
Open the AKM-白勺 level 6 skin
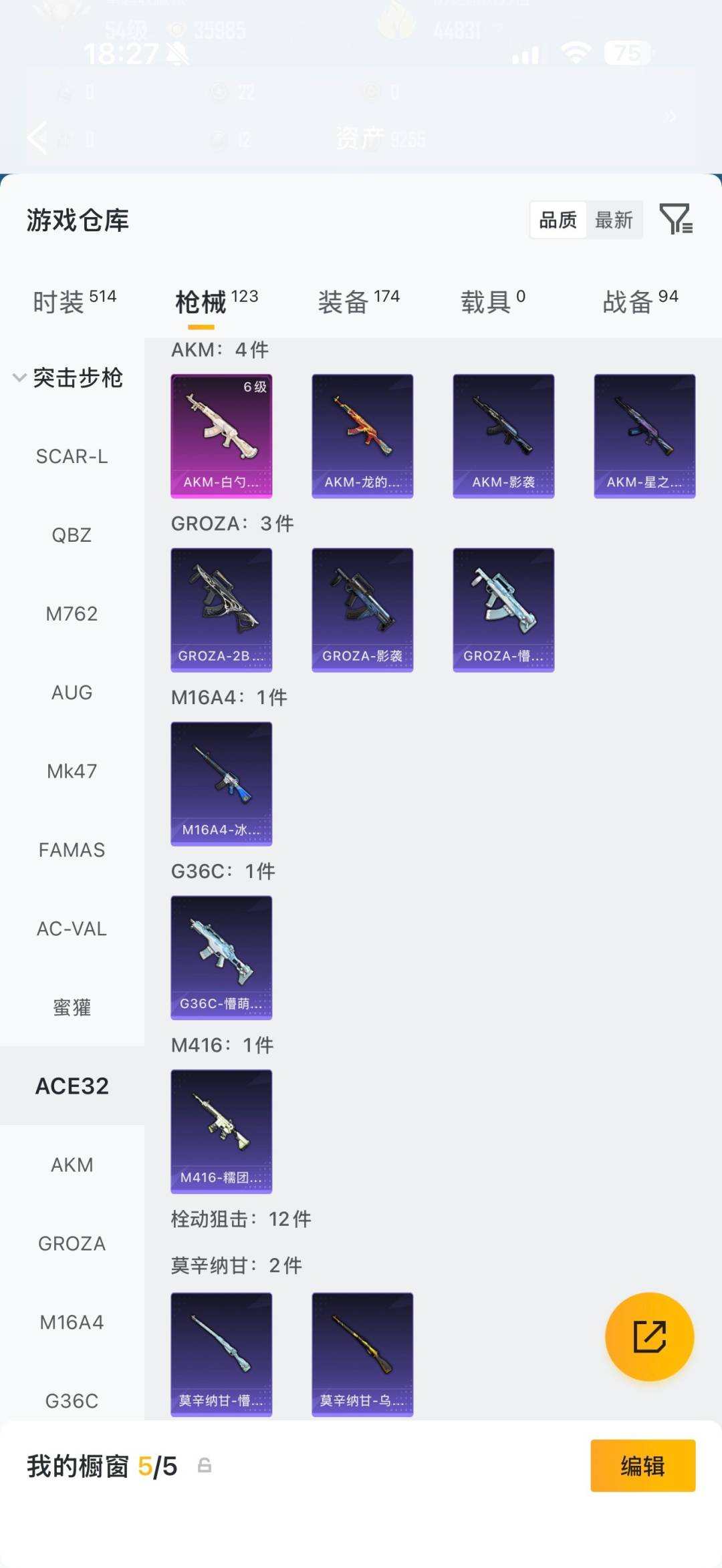coord(221,436)
